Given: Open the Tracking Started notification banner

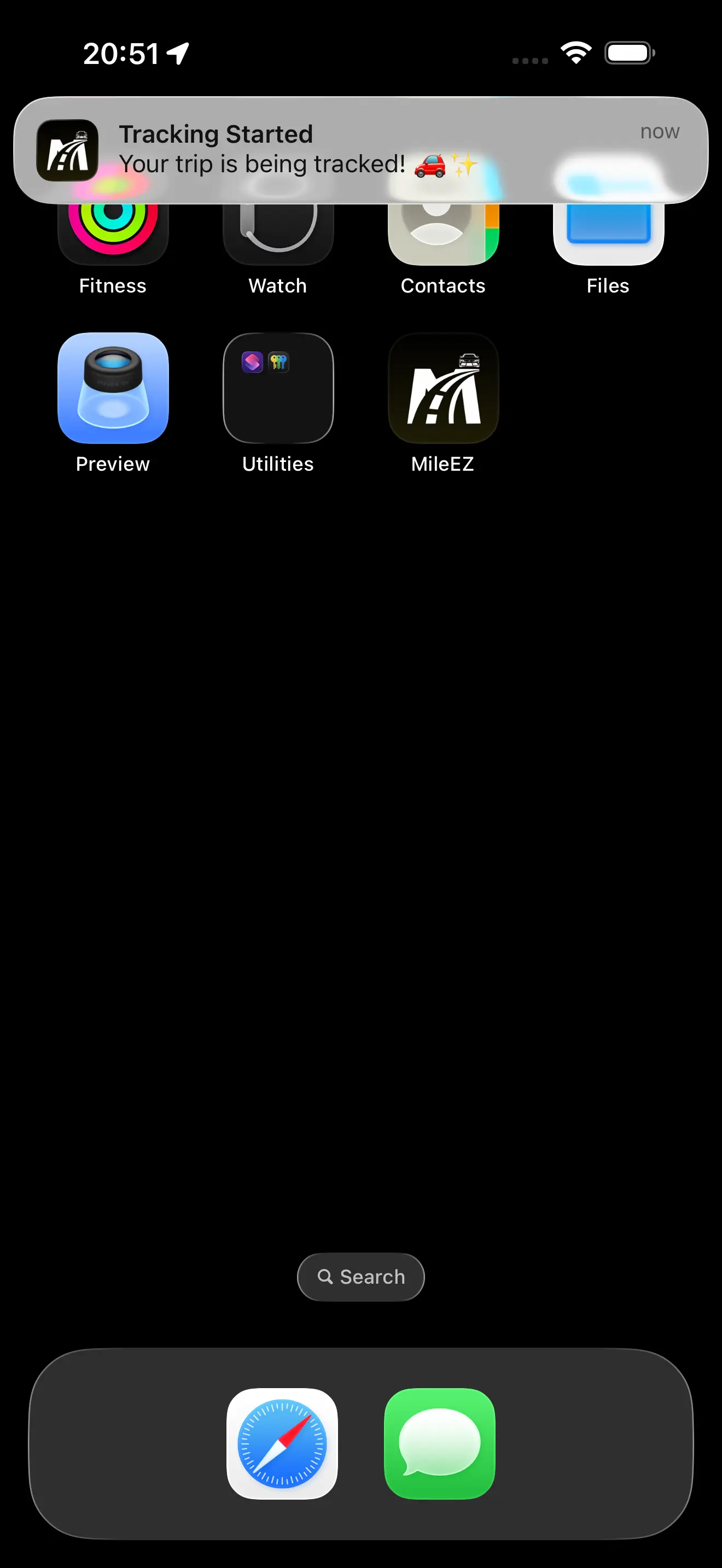Looking at the screenshot, I should point(360,150).
